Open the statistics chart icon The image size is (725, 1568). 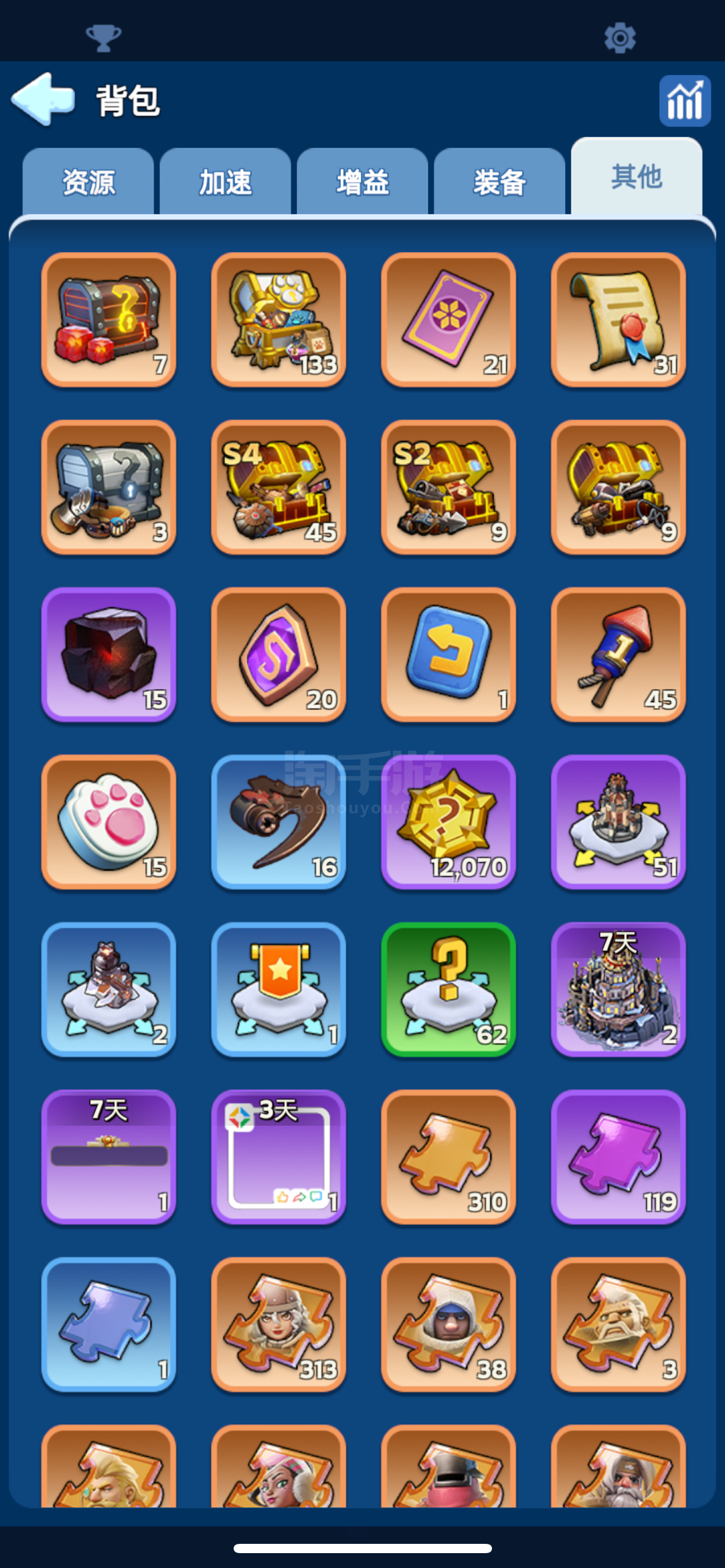[x=684, y=102]
